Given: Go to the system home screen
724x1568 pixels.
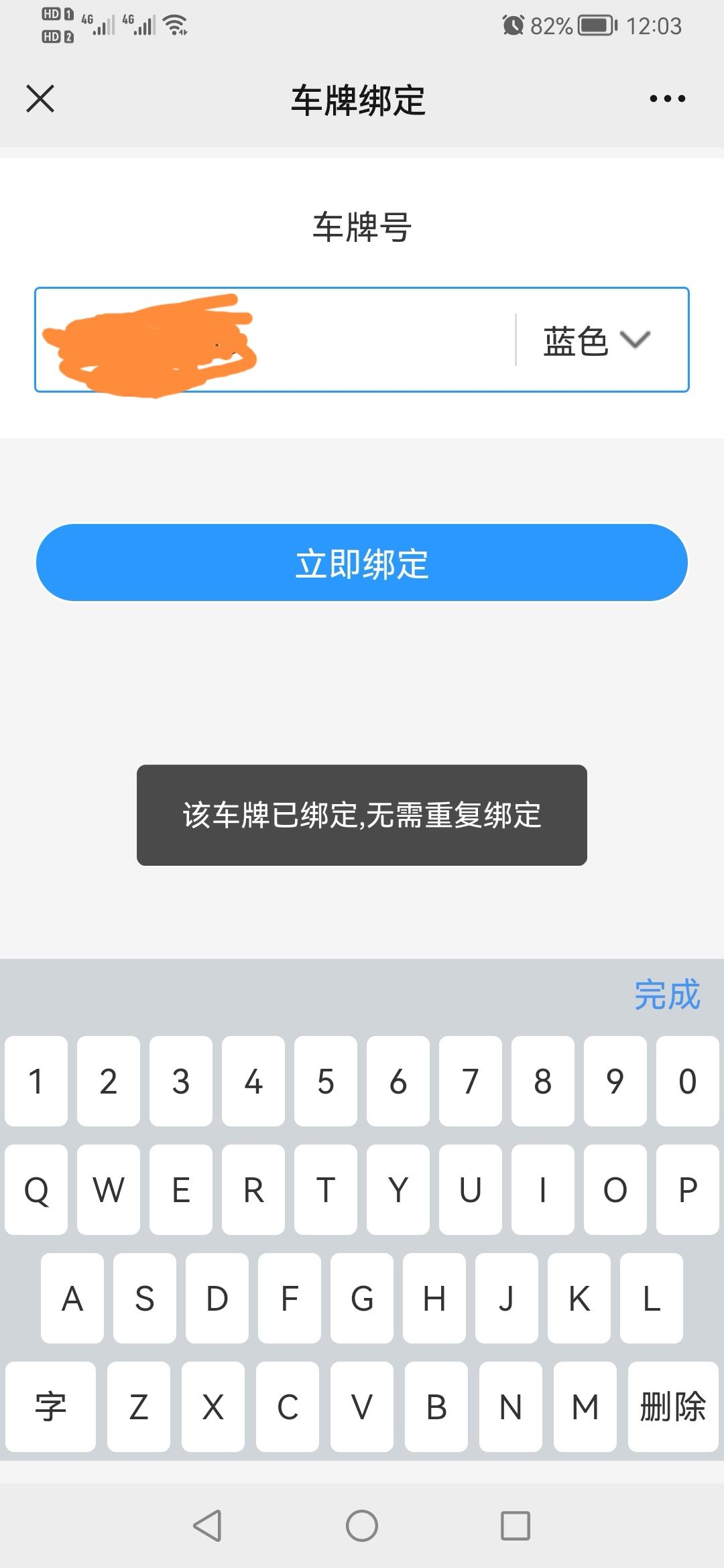Looking at the screenshot, I should 362,1526.
